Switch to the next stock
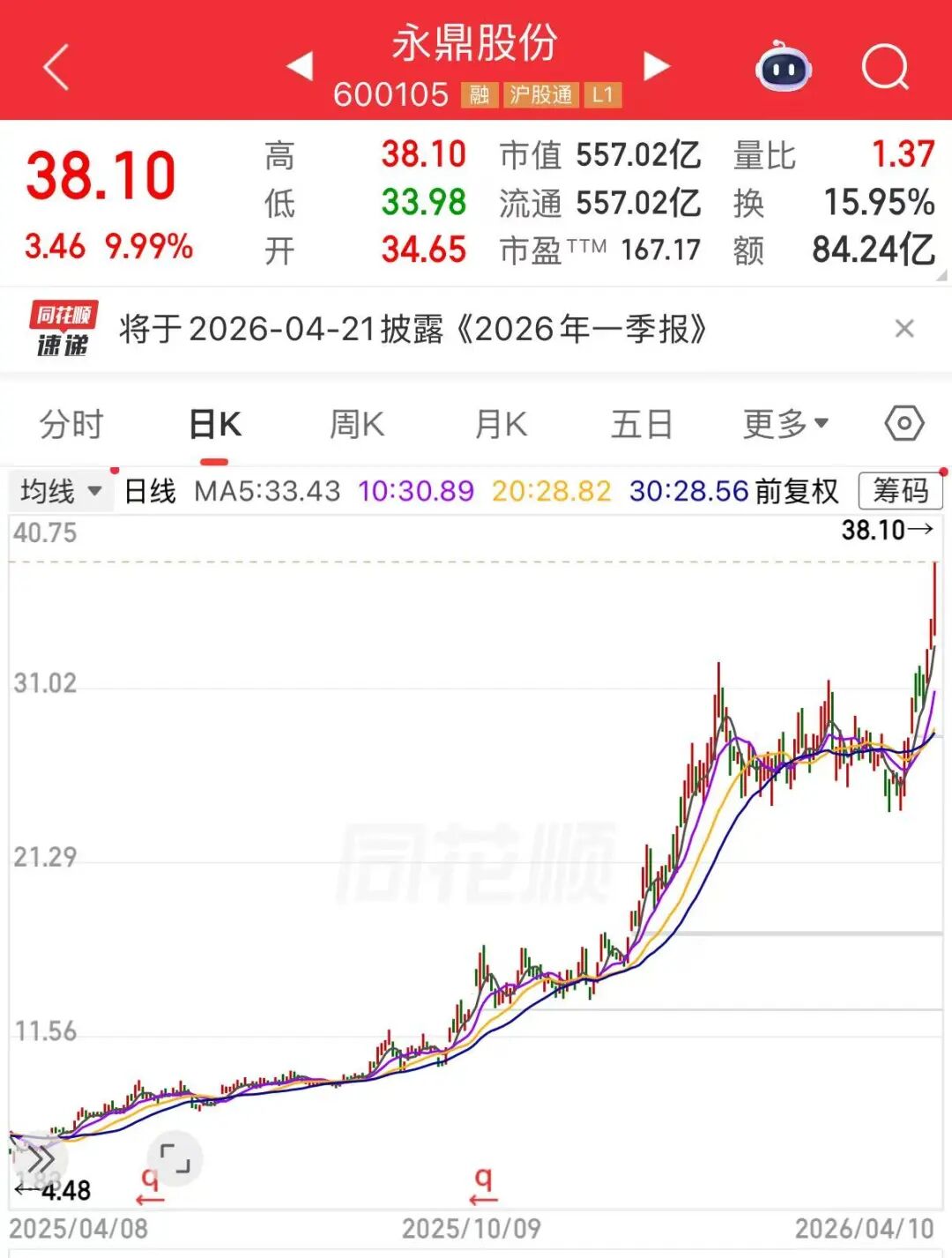 (x=656, y=66)
